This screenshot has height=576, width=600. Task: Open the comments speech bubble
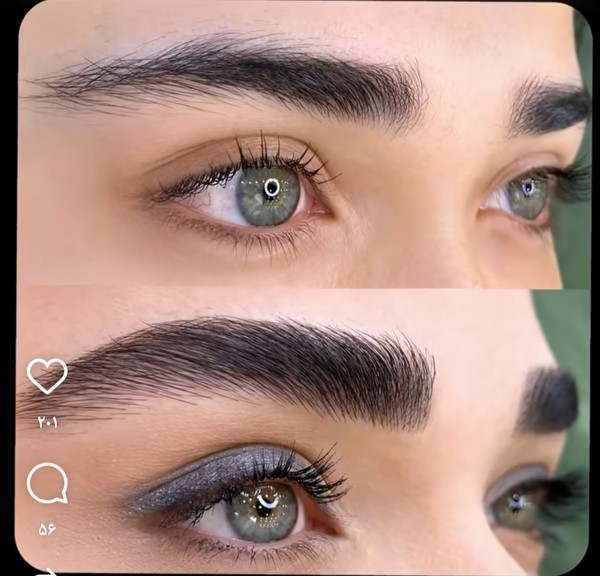(x=47, y=484)
